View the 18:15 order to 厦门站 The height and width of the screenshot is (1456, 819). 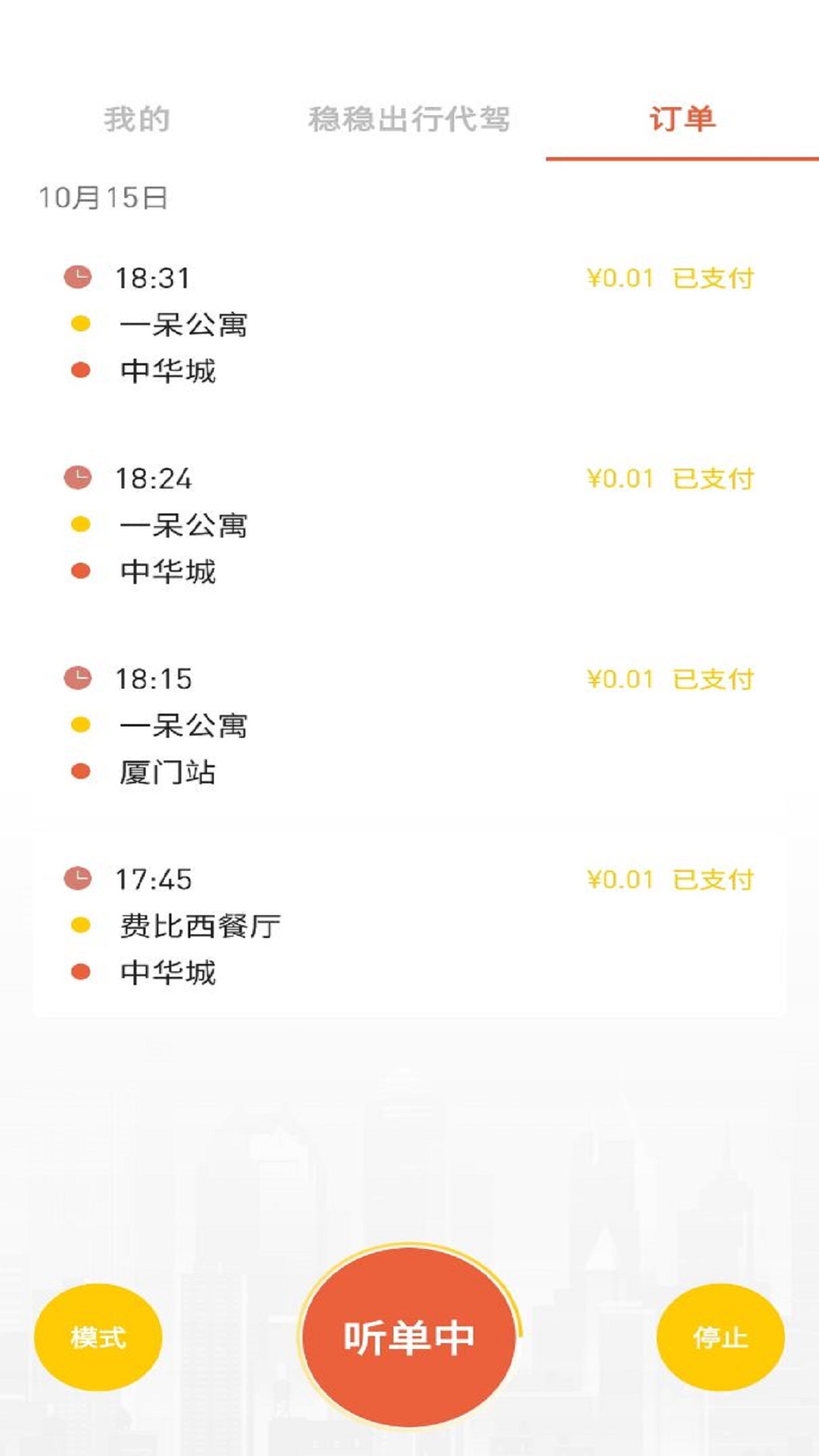[409, 725]
